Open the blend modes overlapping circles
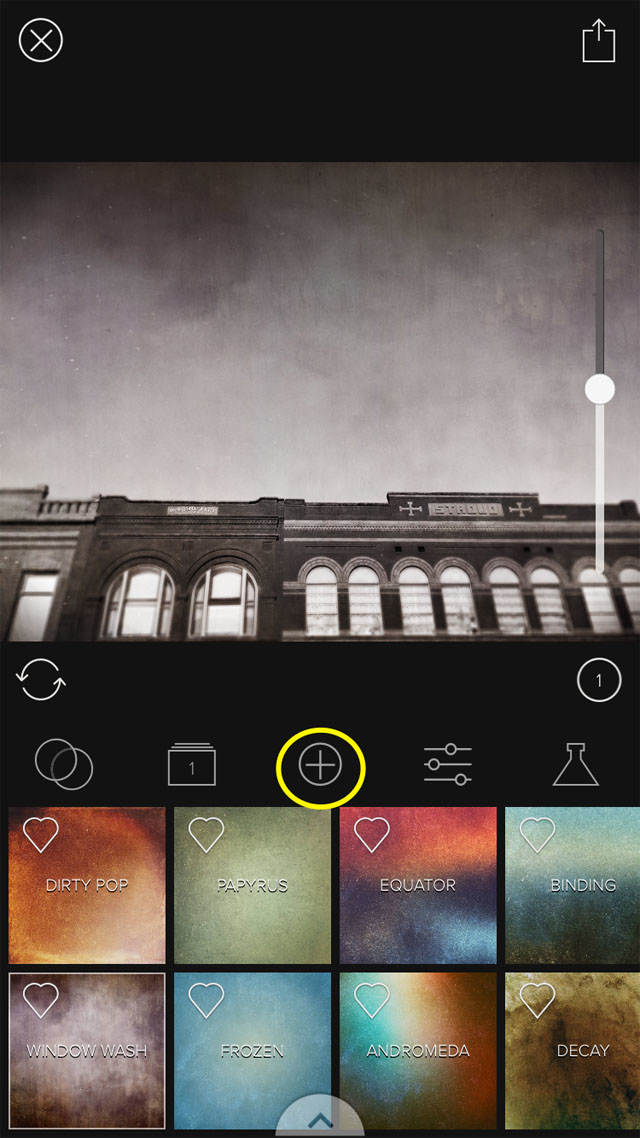Viewport: 640px width, 1138px height. tap(64, 764)
